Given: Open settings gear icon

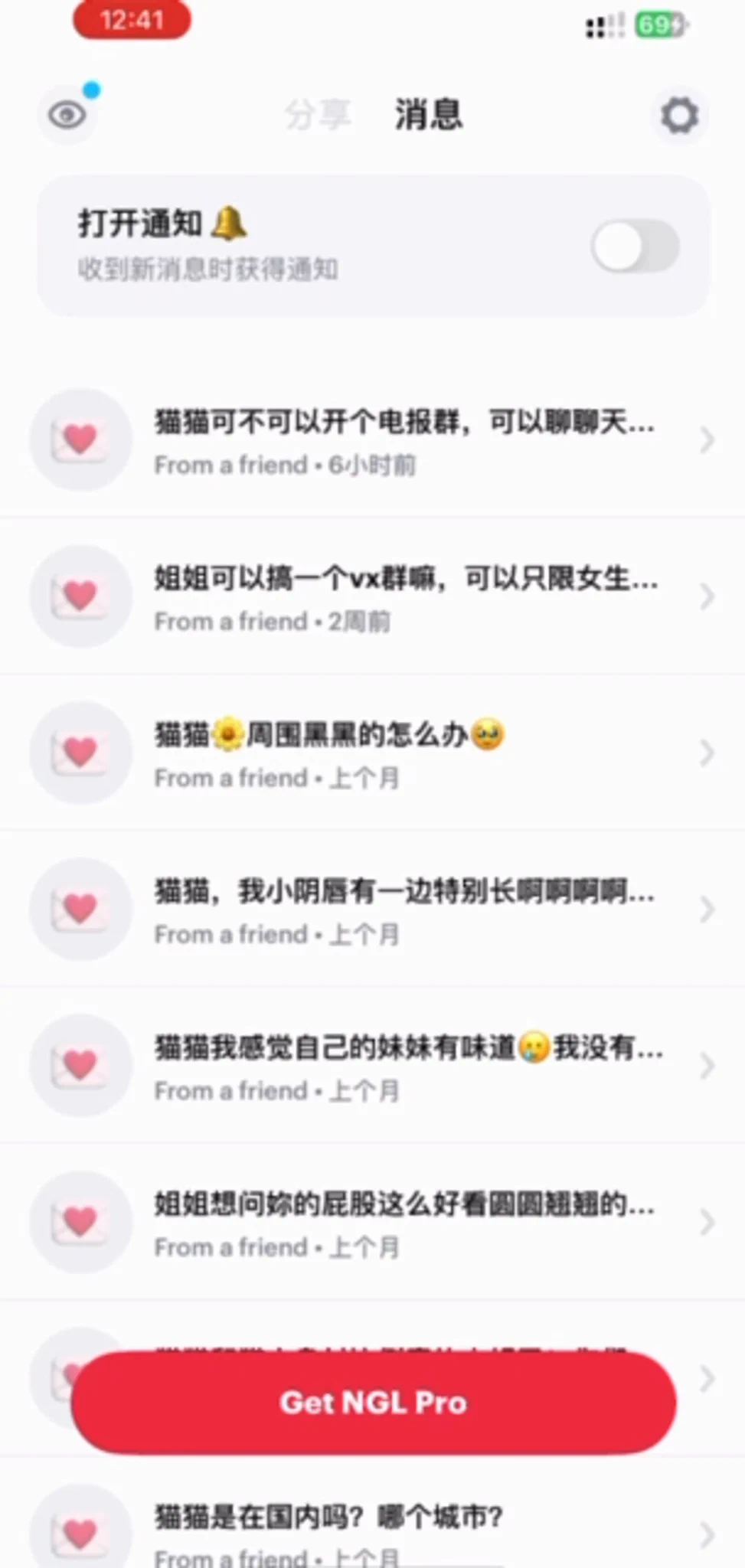Looking at the screenshot, I should pos(679,116).
